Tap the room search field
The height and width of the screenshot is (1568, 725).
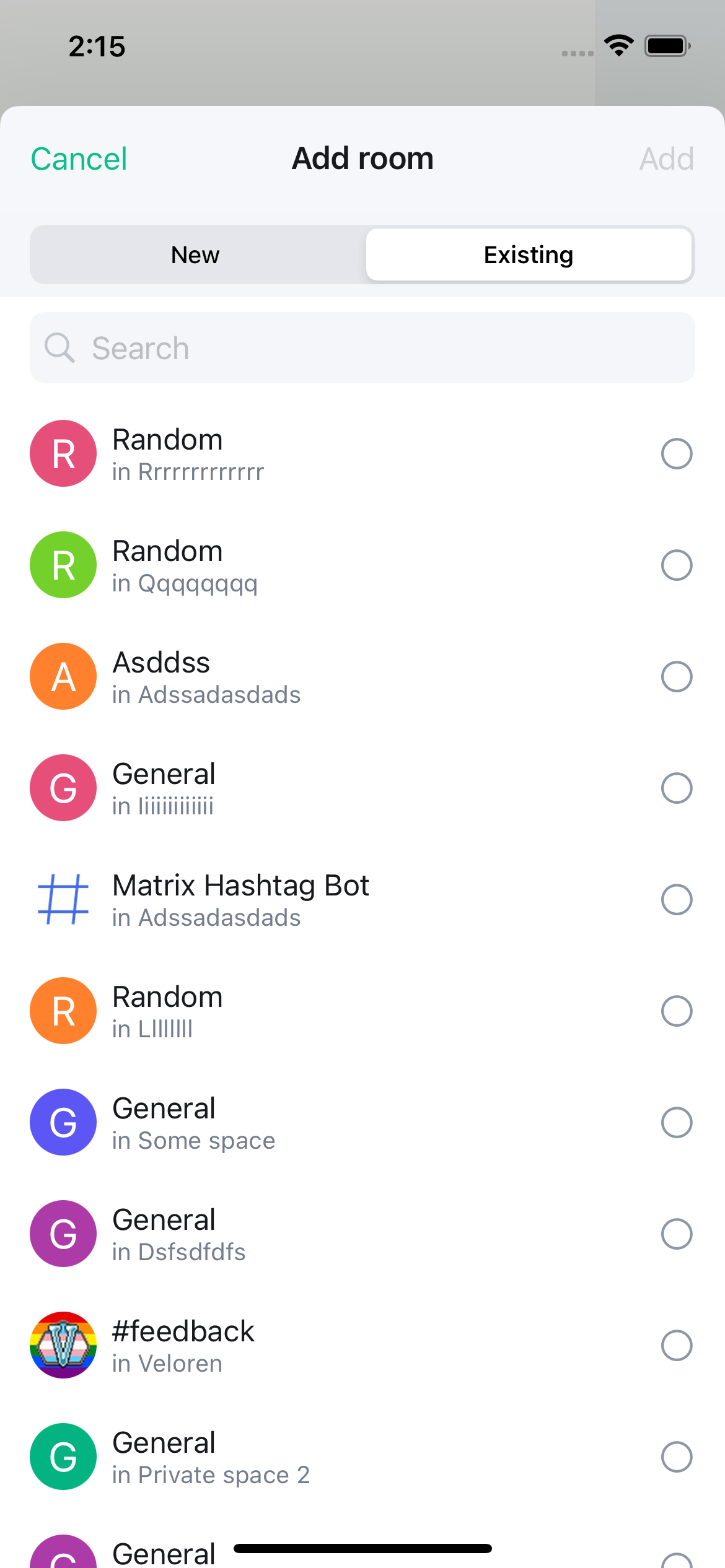pos(362,347)
